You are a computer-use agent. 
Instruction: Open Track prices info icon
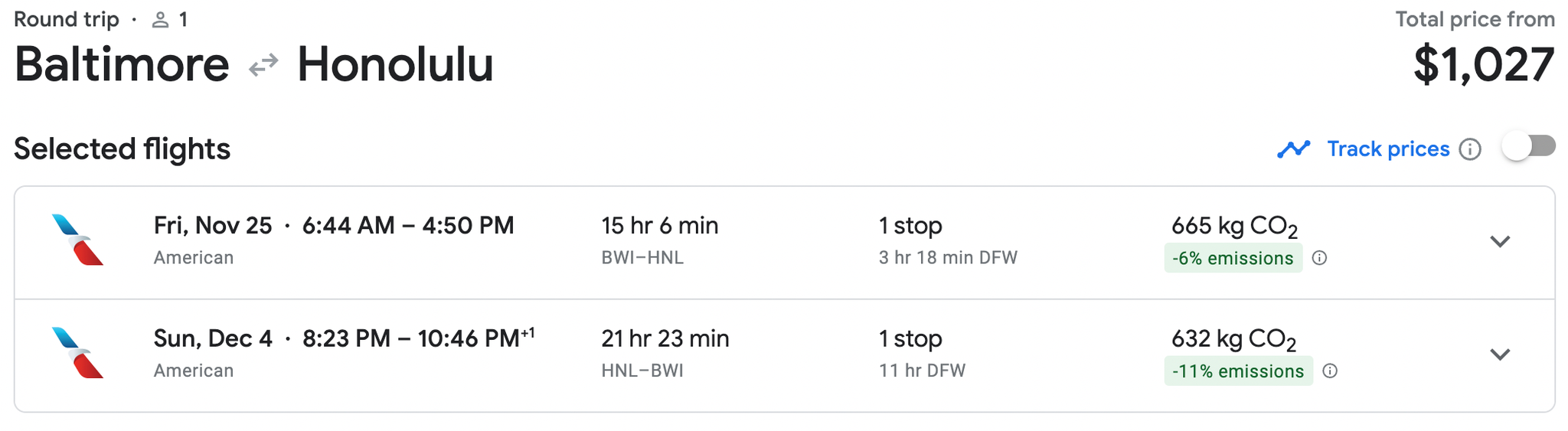[1469, 149]
